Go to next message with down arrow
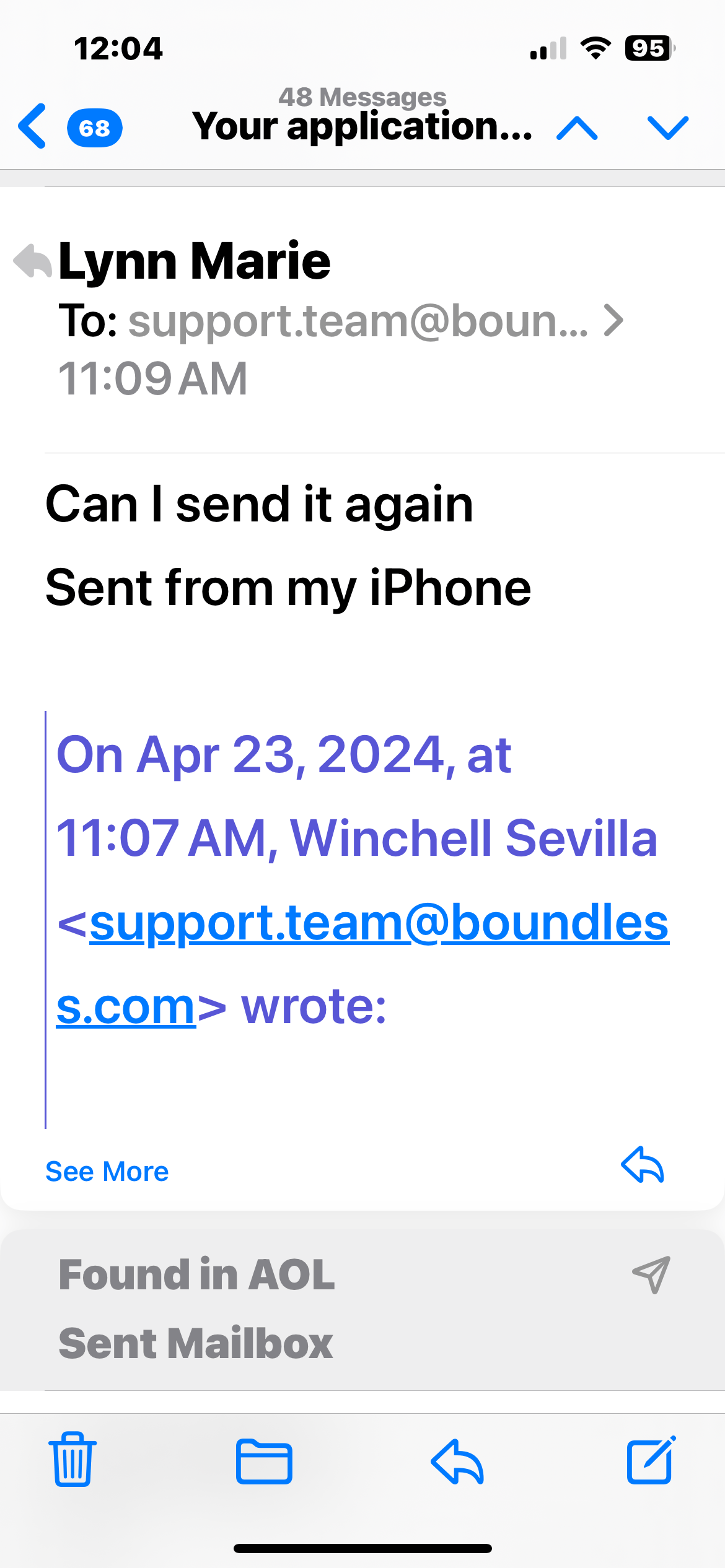The height and width of the screenshot is (1568, 725). tap(667, 128)
